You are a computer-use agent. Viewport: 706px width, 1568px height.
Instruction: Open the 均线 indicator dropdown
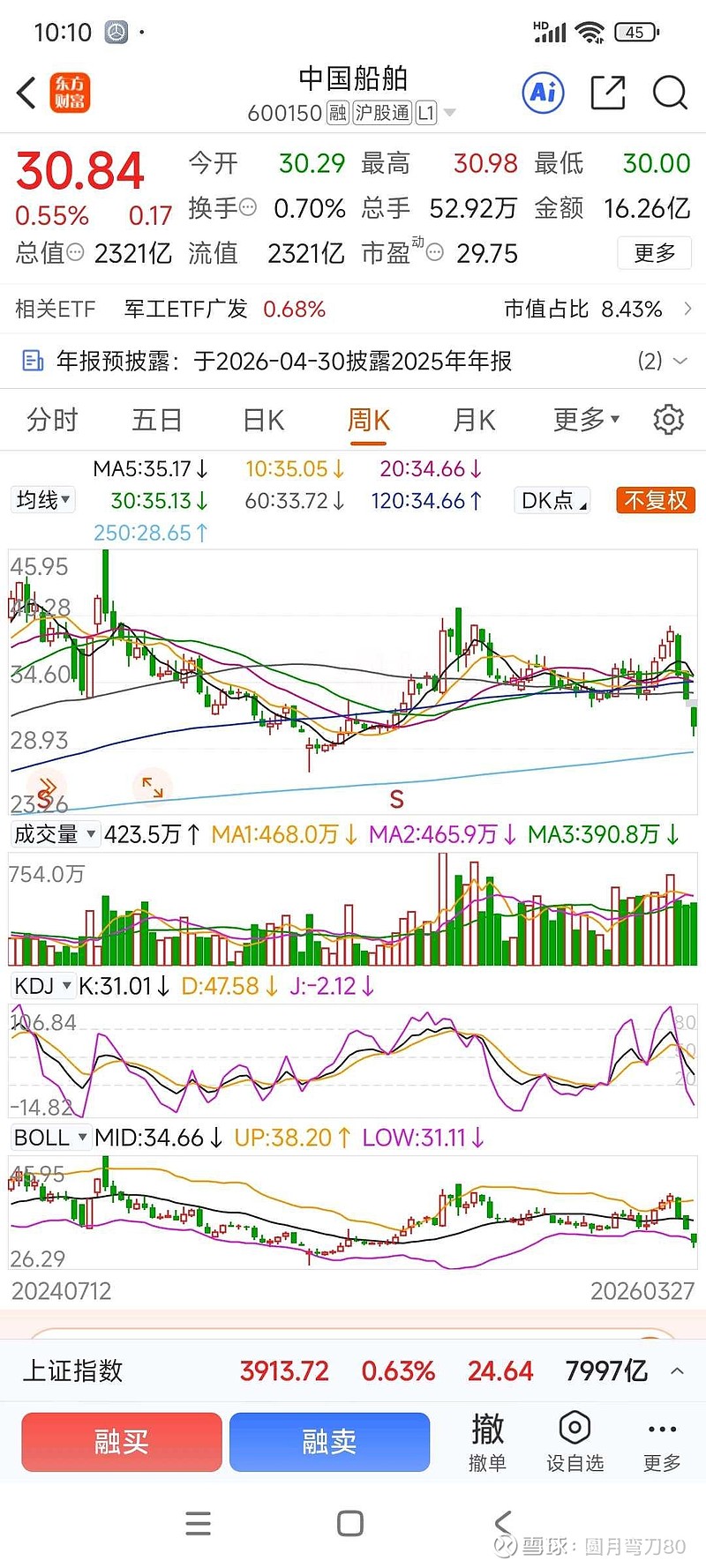coord(42,499)
